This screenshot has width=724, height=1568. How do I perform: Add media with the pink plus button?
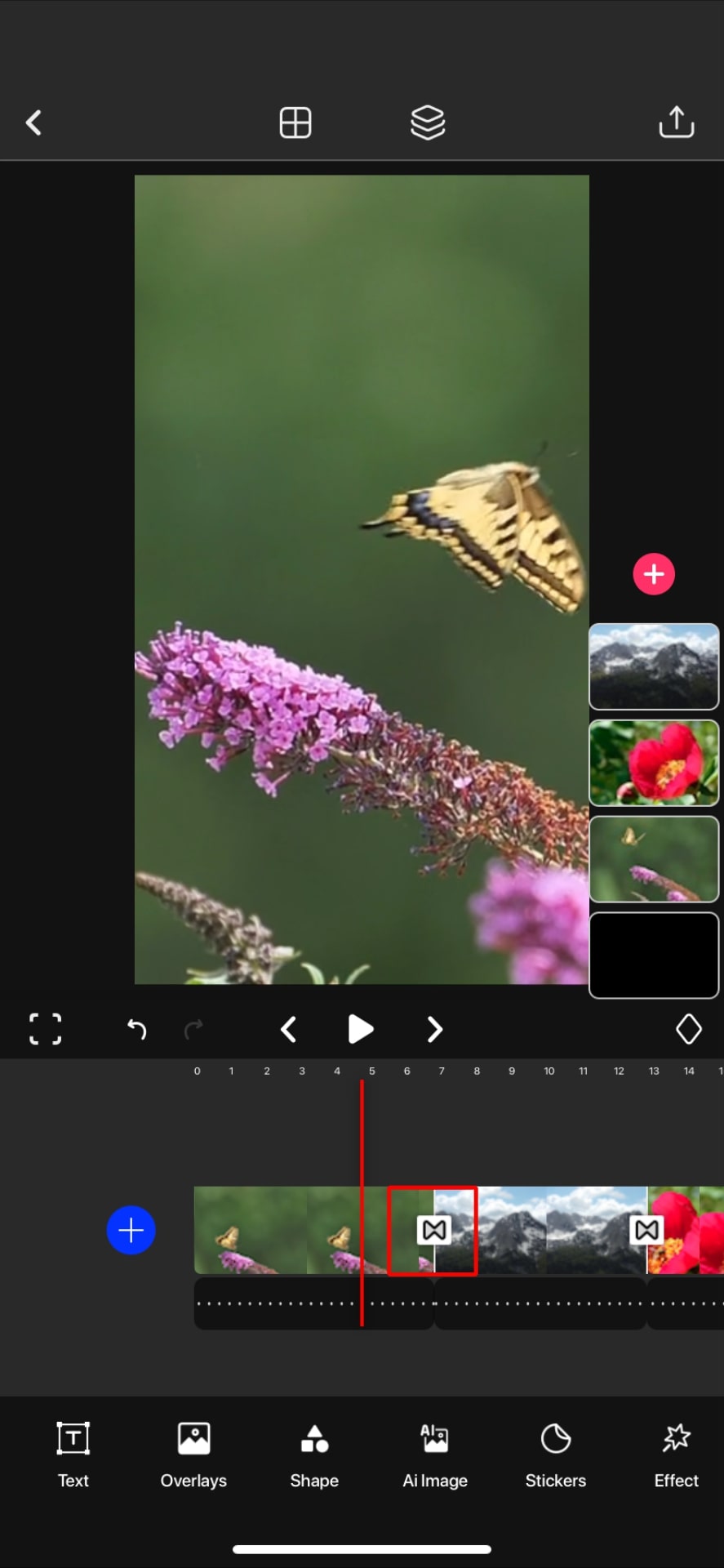click(654, 574)
